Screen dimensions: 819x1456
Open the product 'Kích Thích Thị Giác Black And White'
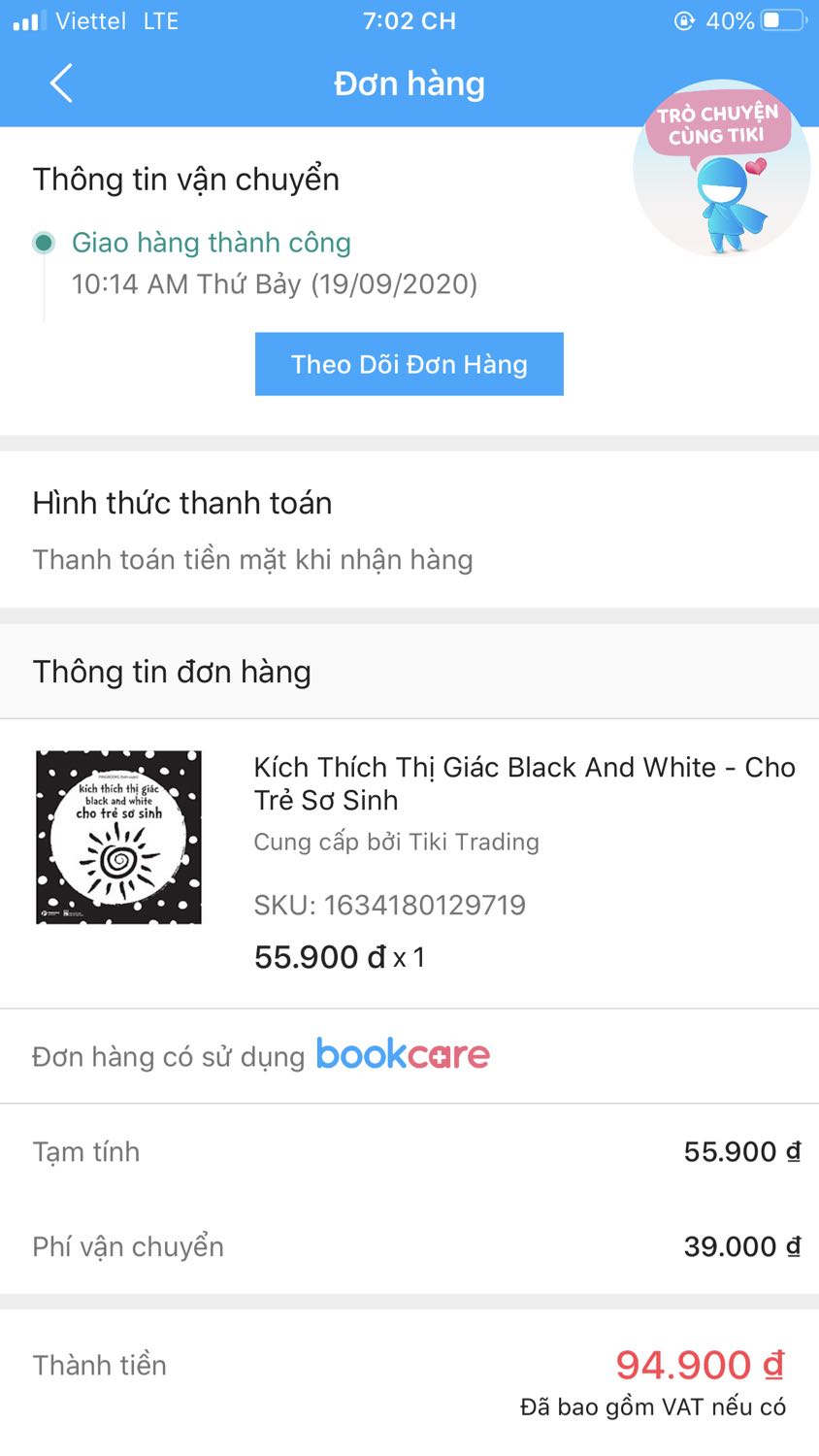(524, 782)
